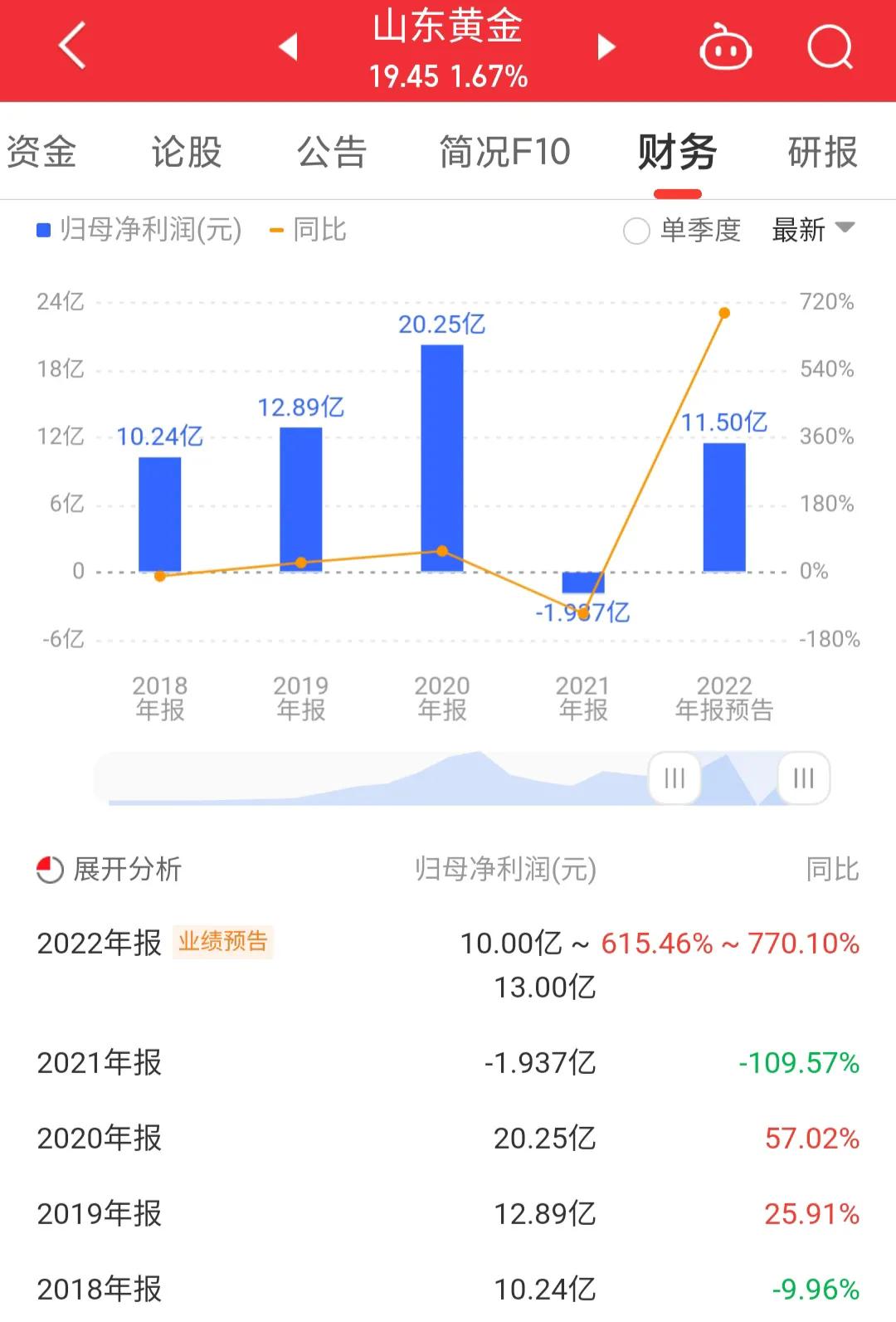The width and height of the screenshot is (896, 1322).
Task: Open the 最新 dropdown
Action: [x=816, y=232]
